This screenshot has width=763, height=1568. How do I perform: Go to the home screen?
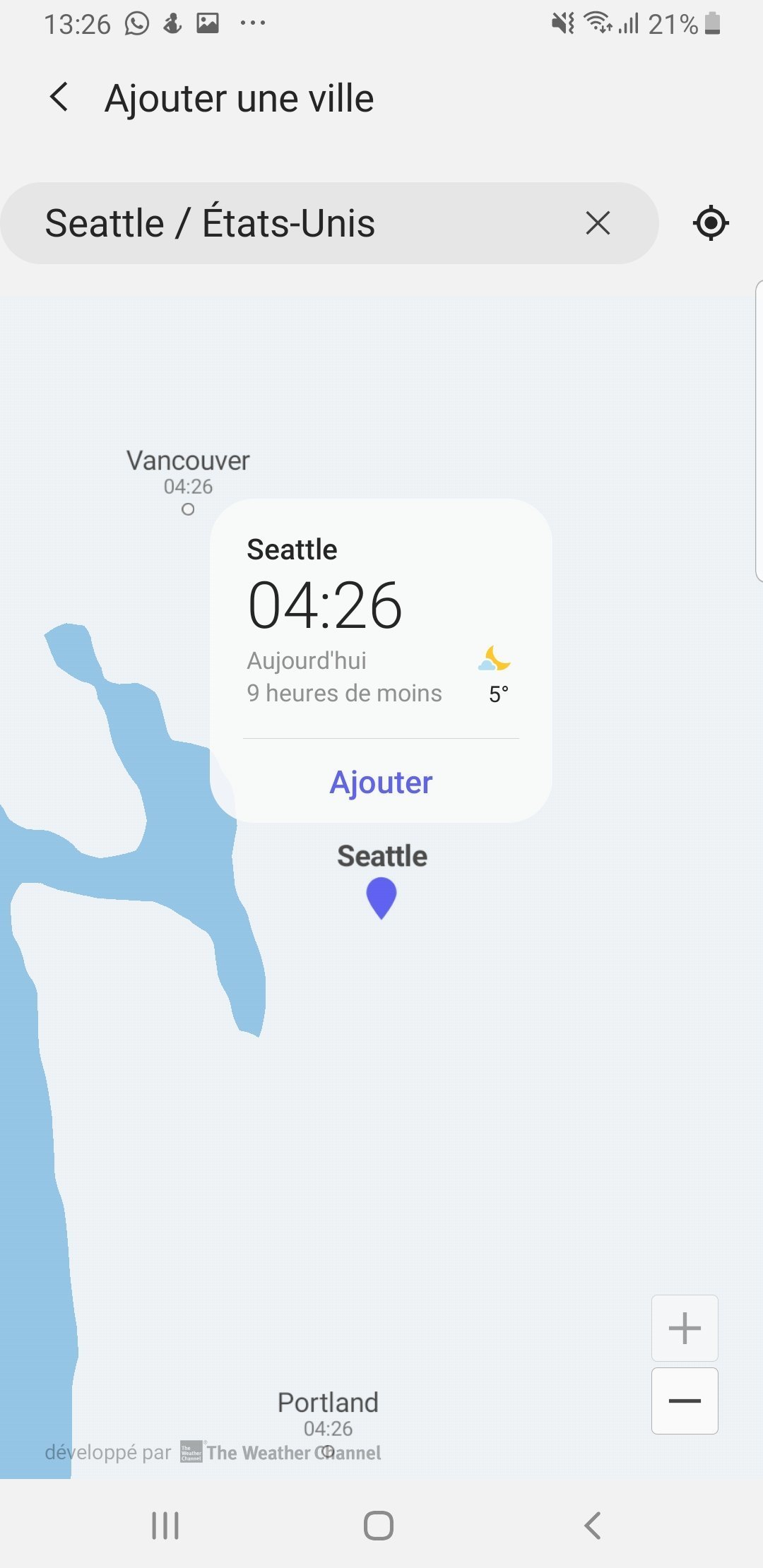click(x=379, y=1526)
